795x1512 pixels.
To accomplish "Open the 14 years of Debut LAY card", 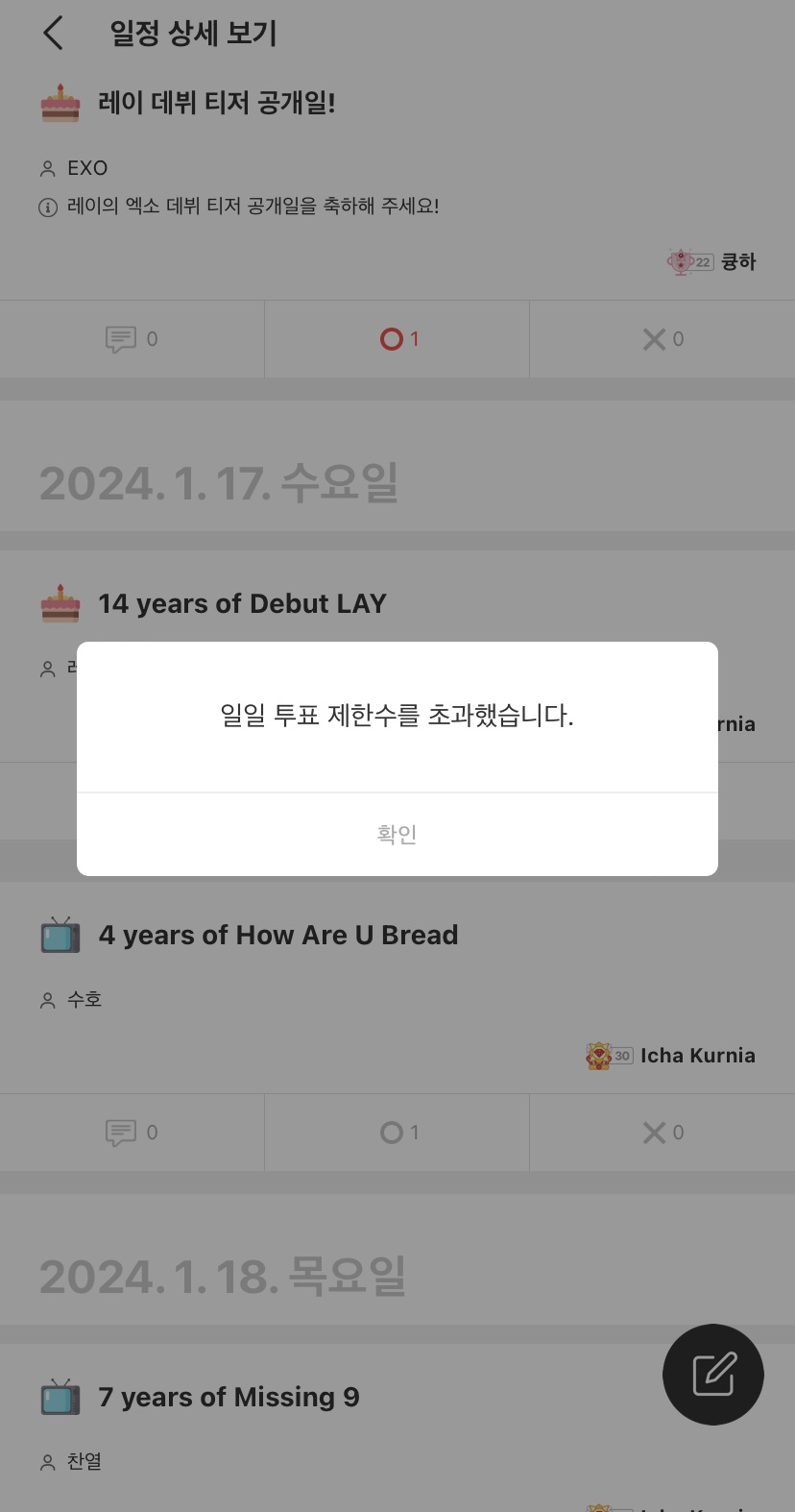I will pyautogui.click(x=242, y=603).
